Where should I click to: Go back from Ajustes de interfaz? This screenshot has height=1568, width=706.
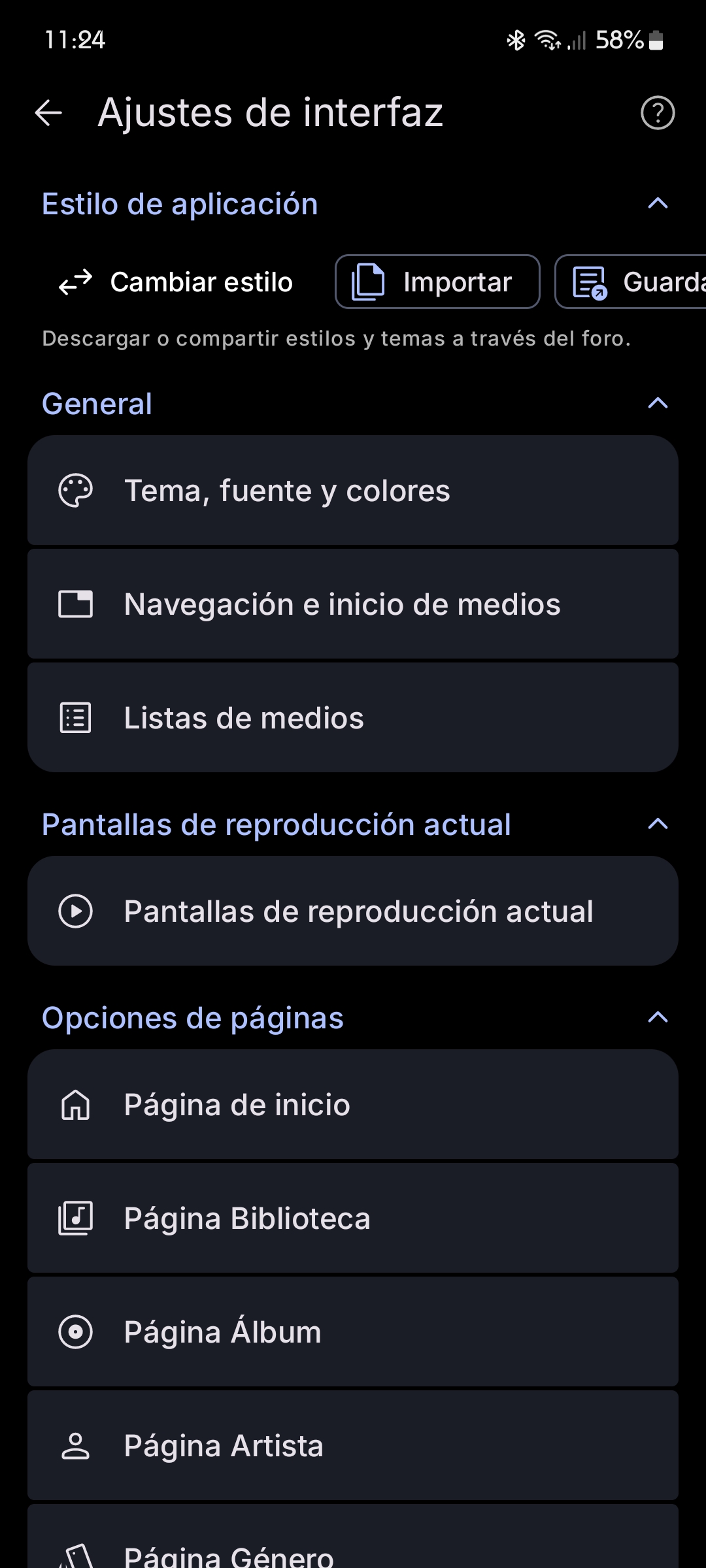[x=48, y=113]
